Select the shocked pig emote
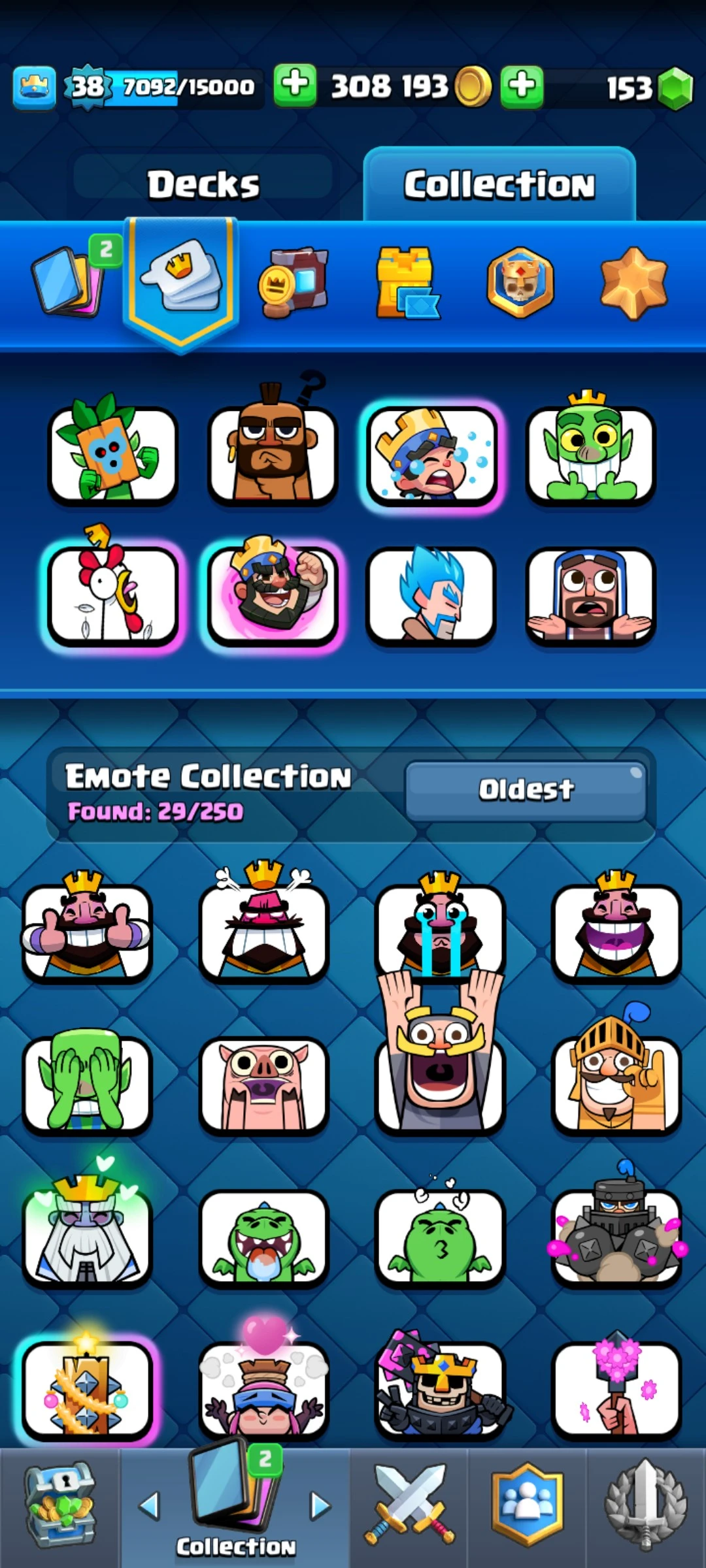The width and height of the screenshot is (706, 1568). click(263, 1085)
